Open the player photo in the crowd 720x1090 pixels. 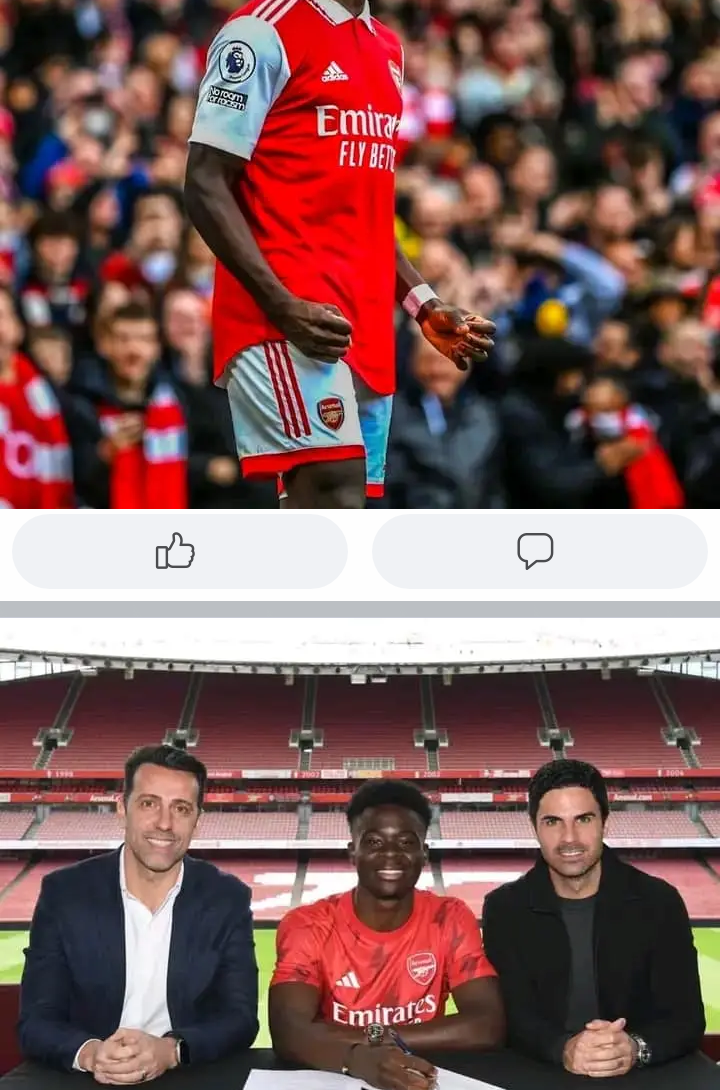coord(360,250)
